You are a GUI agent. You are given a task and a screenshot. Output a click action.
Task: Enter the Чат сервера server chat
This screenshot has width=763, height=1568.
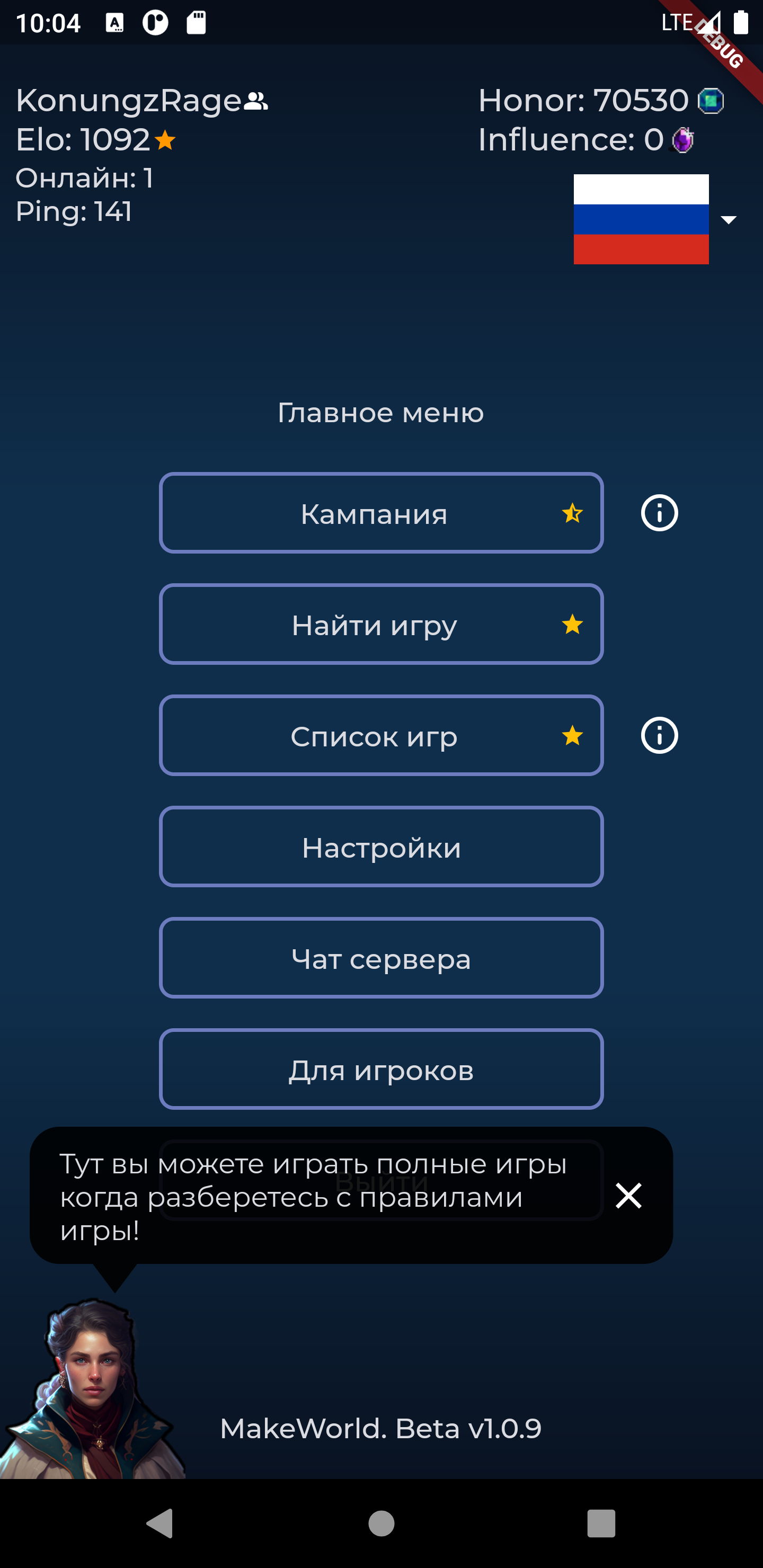(x=380, y=958)
